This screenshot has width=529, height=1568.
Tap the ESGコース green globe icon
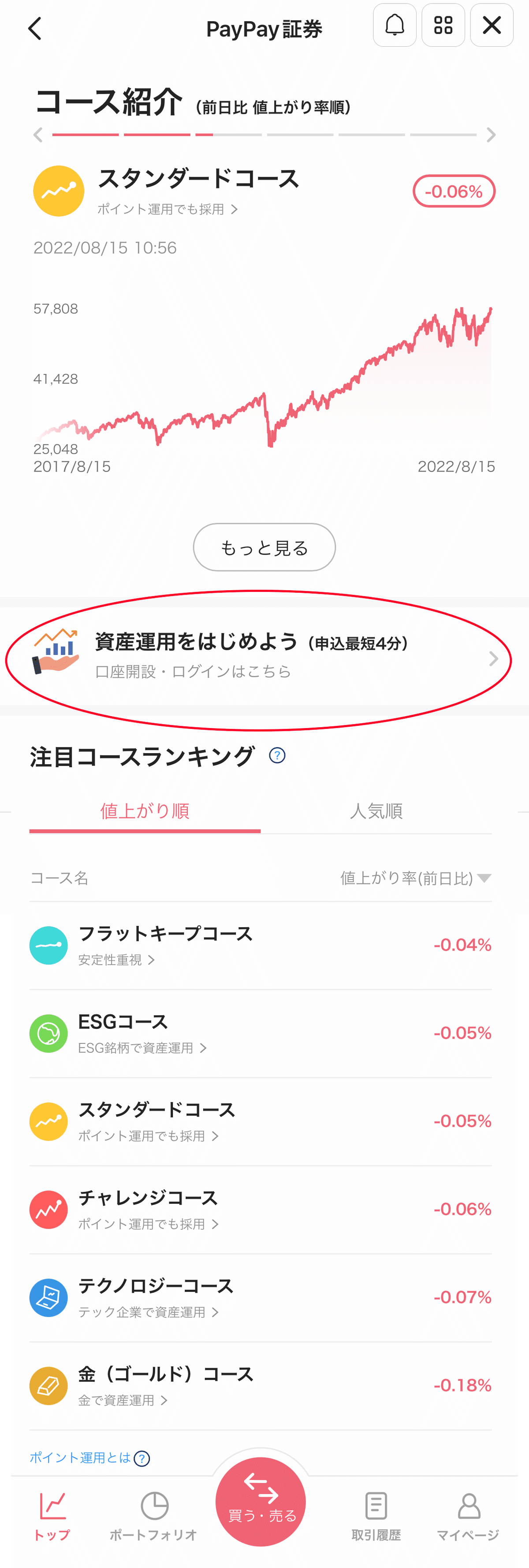coord(48,1034)
